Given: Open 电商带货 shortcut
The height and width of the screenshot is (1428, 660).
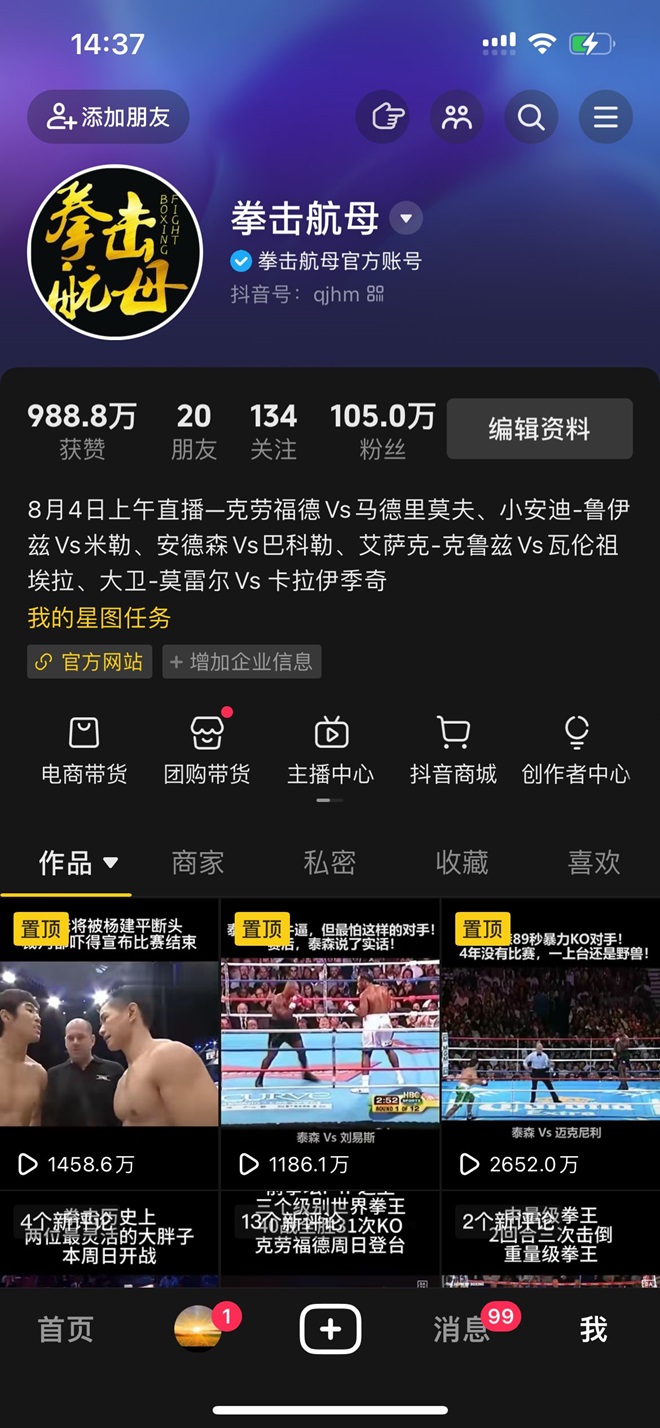Looking at the screenshot, I should 84,749.
